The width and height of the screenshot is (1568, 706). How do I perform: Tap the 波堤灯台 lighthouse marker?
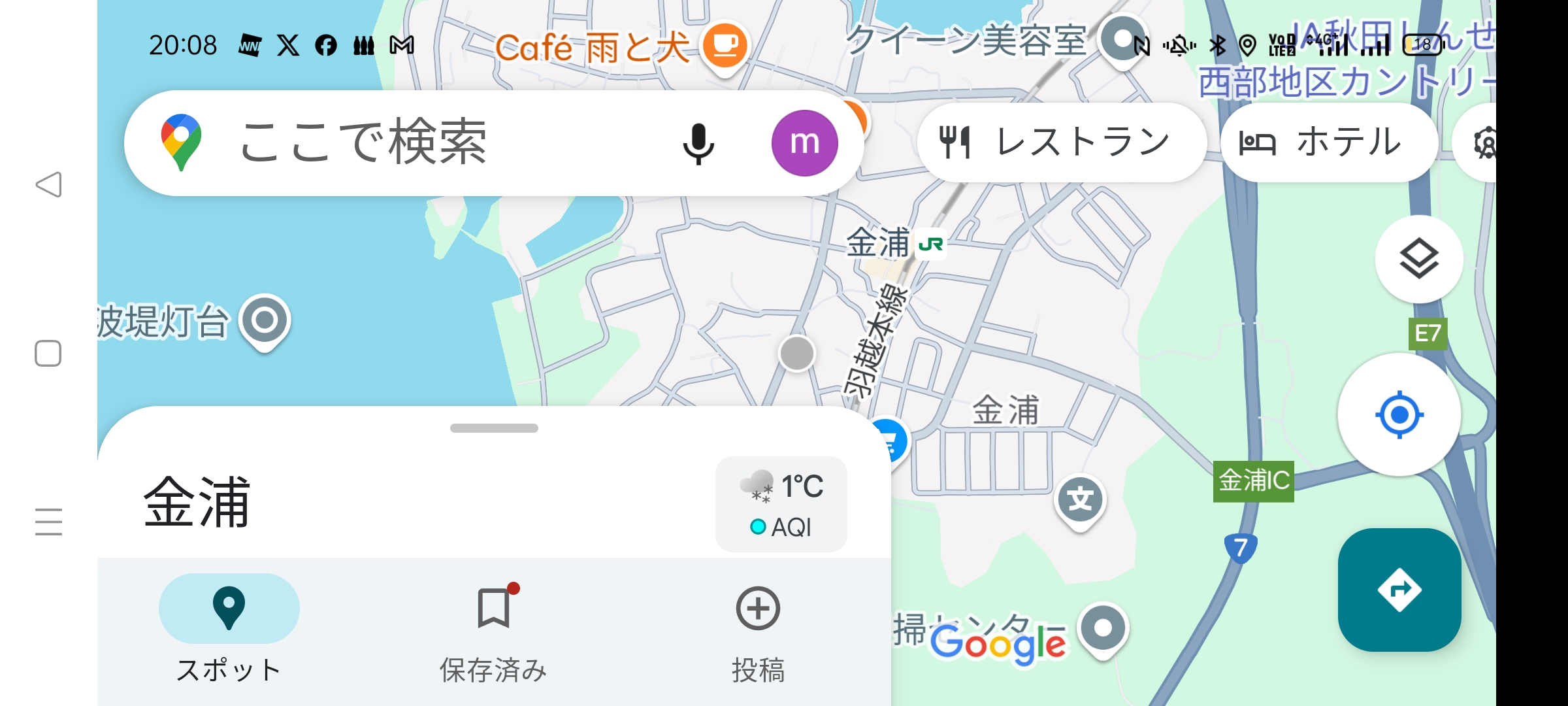(265, 322)
